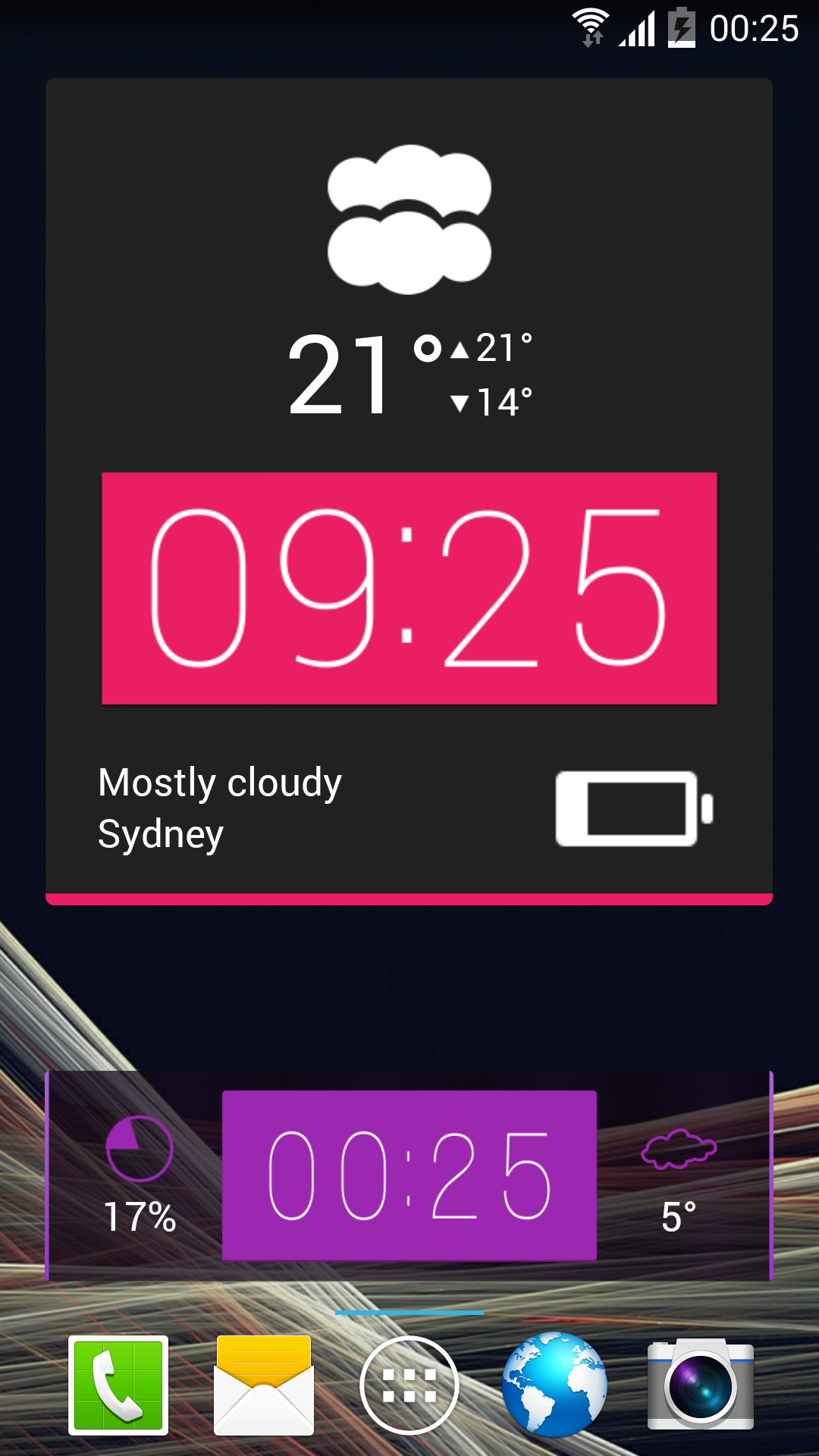Open the Sydney weather from the cloud icon

409,219
